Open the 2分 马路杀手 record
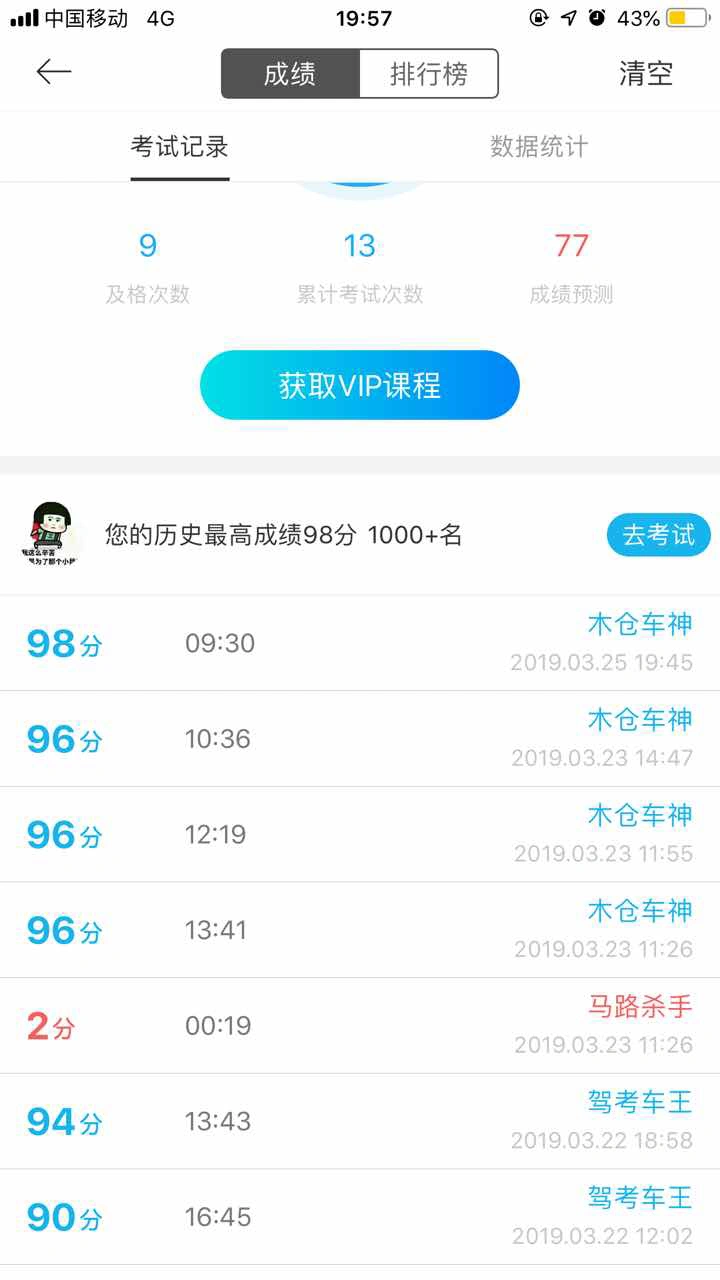The height and width of the screenshot is (1280, 720). click(360, 1026)
